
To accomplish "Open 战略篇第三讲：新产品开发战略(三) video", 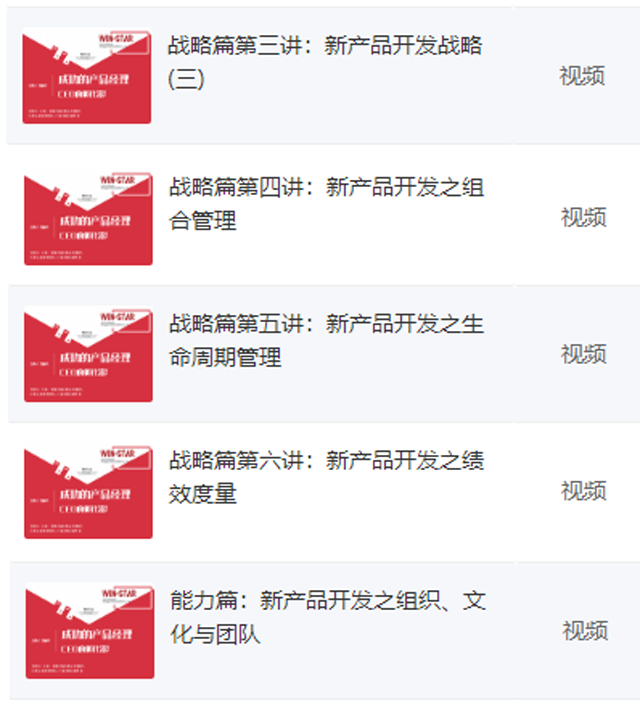I will [324, 62].
